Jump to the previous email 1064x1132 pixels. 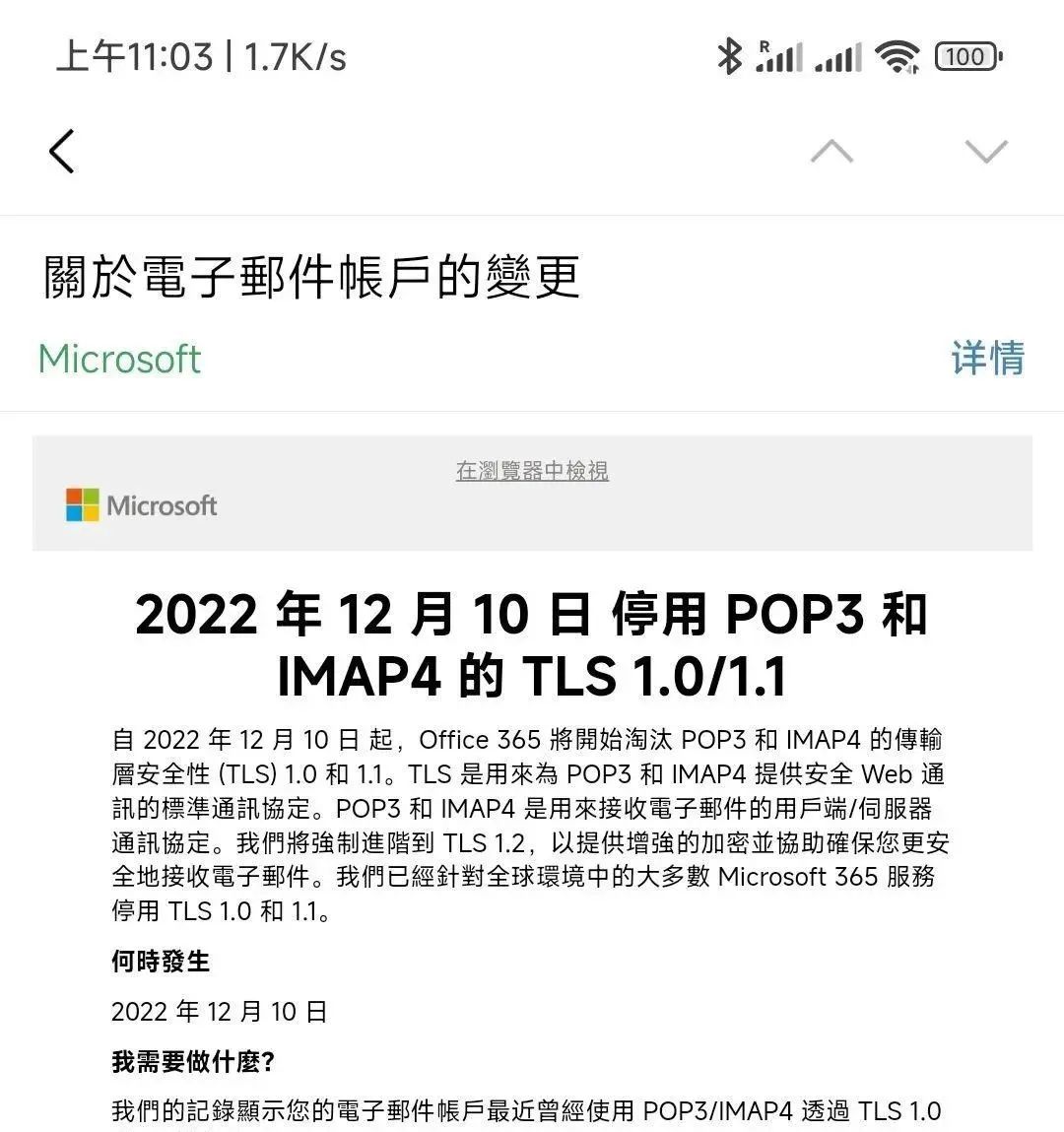coord(831,152)
